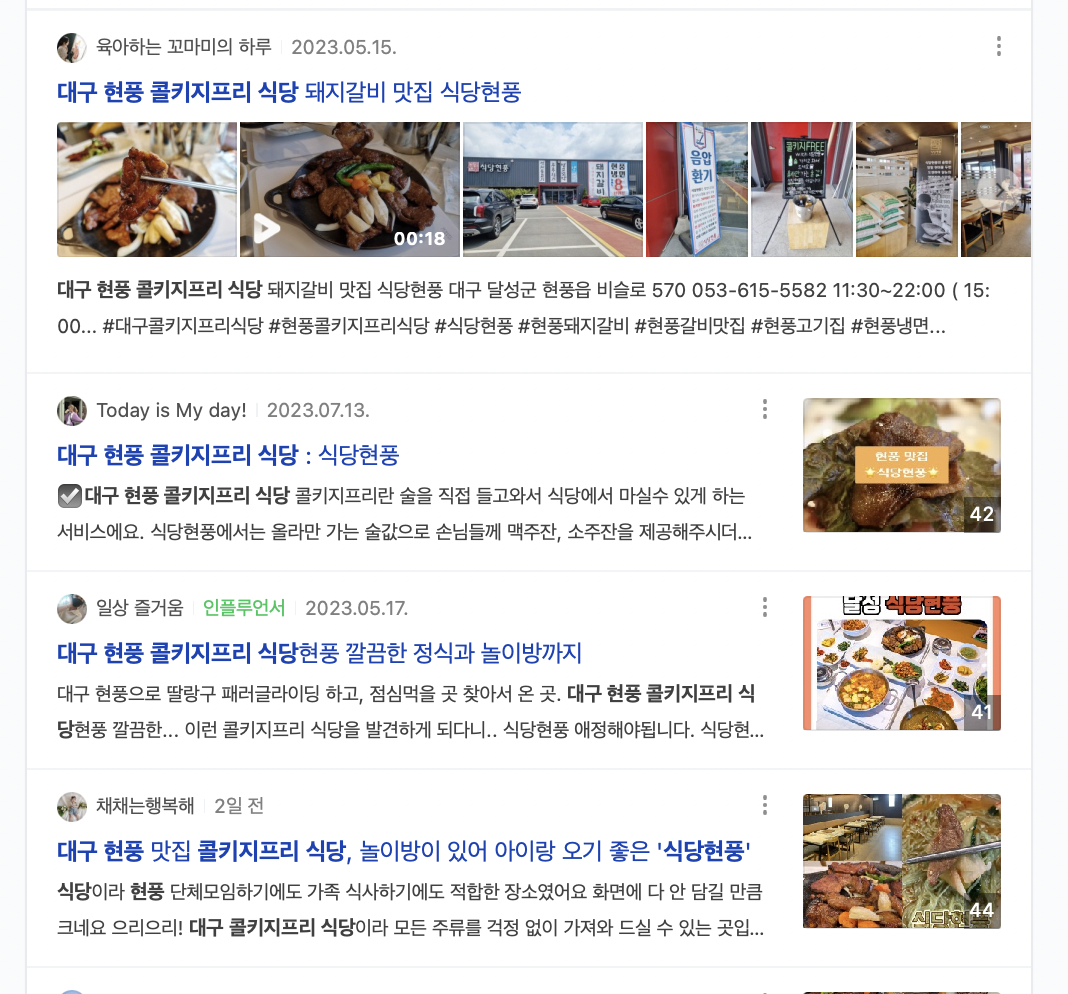Open the first grilled pork rib photo

(x=147, y=190)
